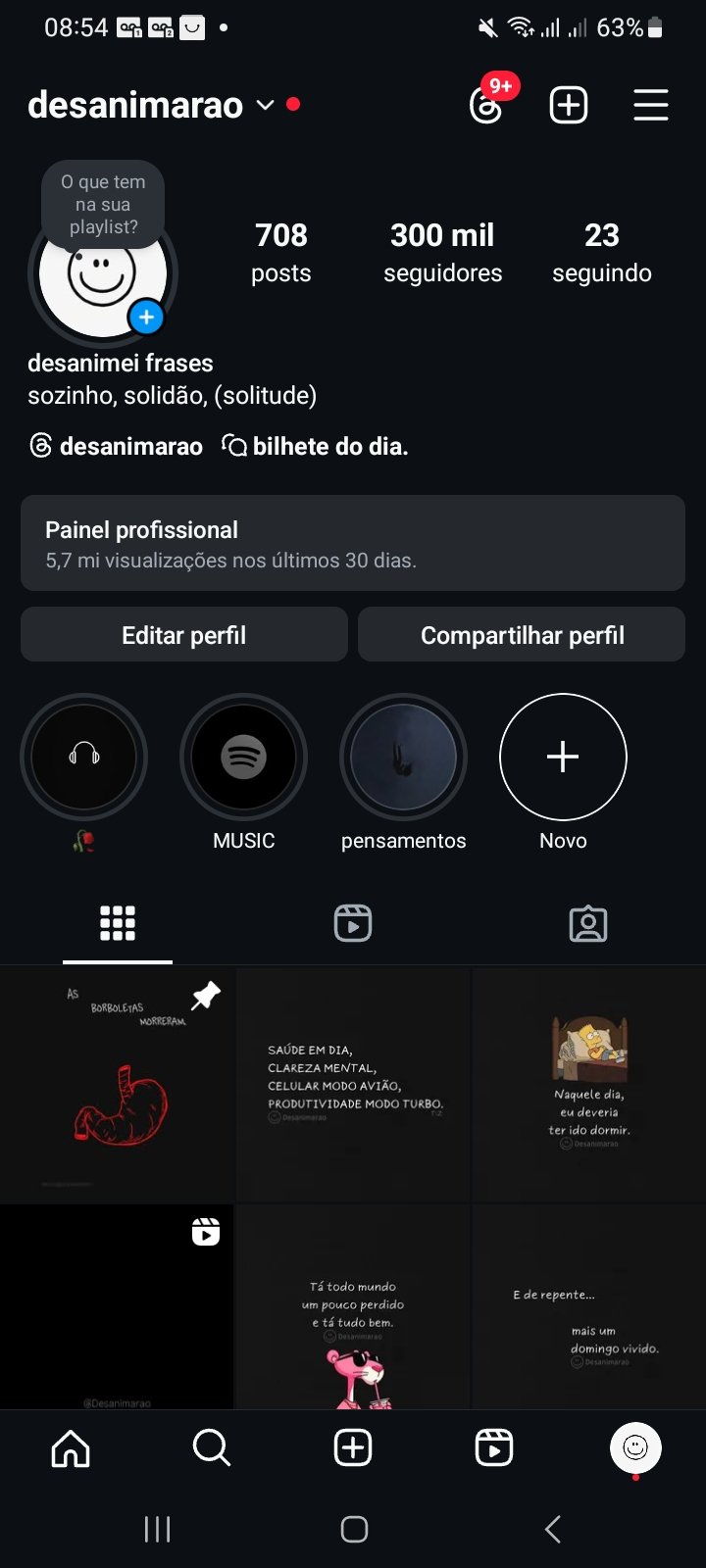Viewport: 706px width, 1568px height.
Task: Switch to the Reels tab on profile
Action: pyautogui.click(x=353, y=923)
